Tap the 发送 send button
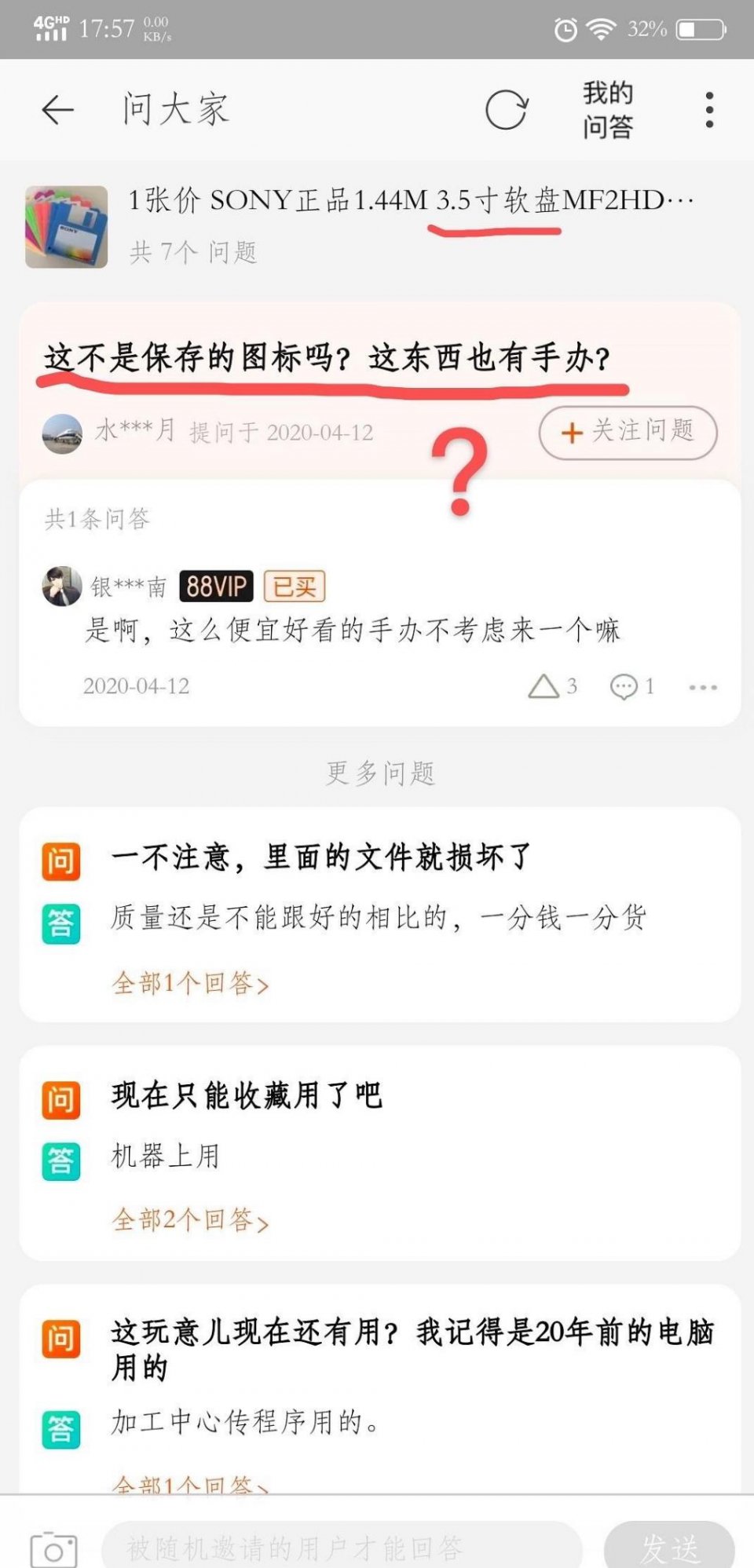 tap(668, 1548)
